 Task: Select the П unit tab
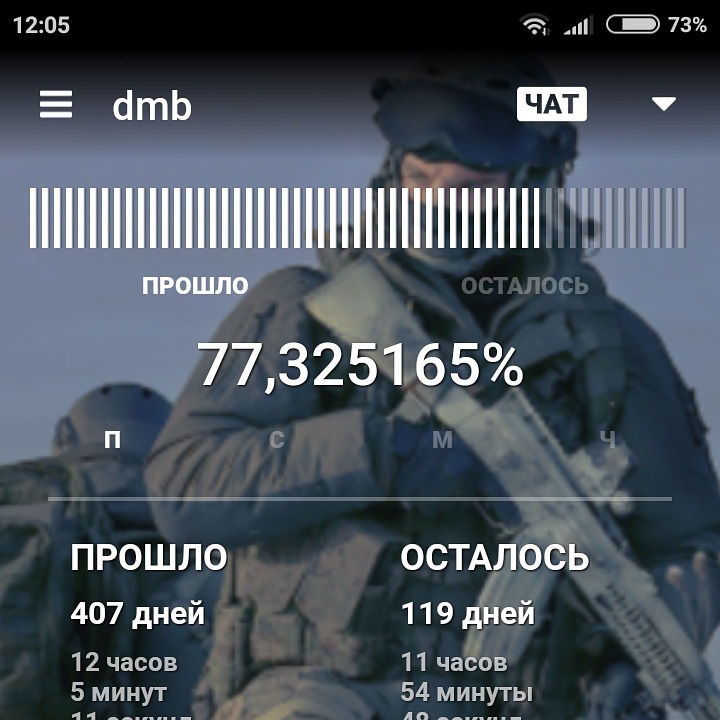[113, 440]
